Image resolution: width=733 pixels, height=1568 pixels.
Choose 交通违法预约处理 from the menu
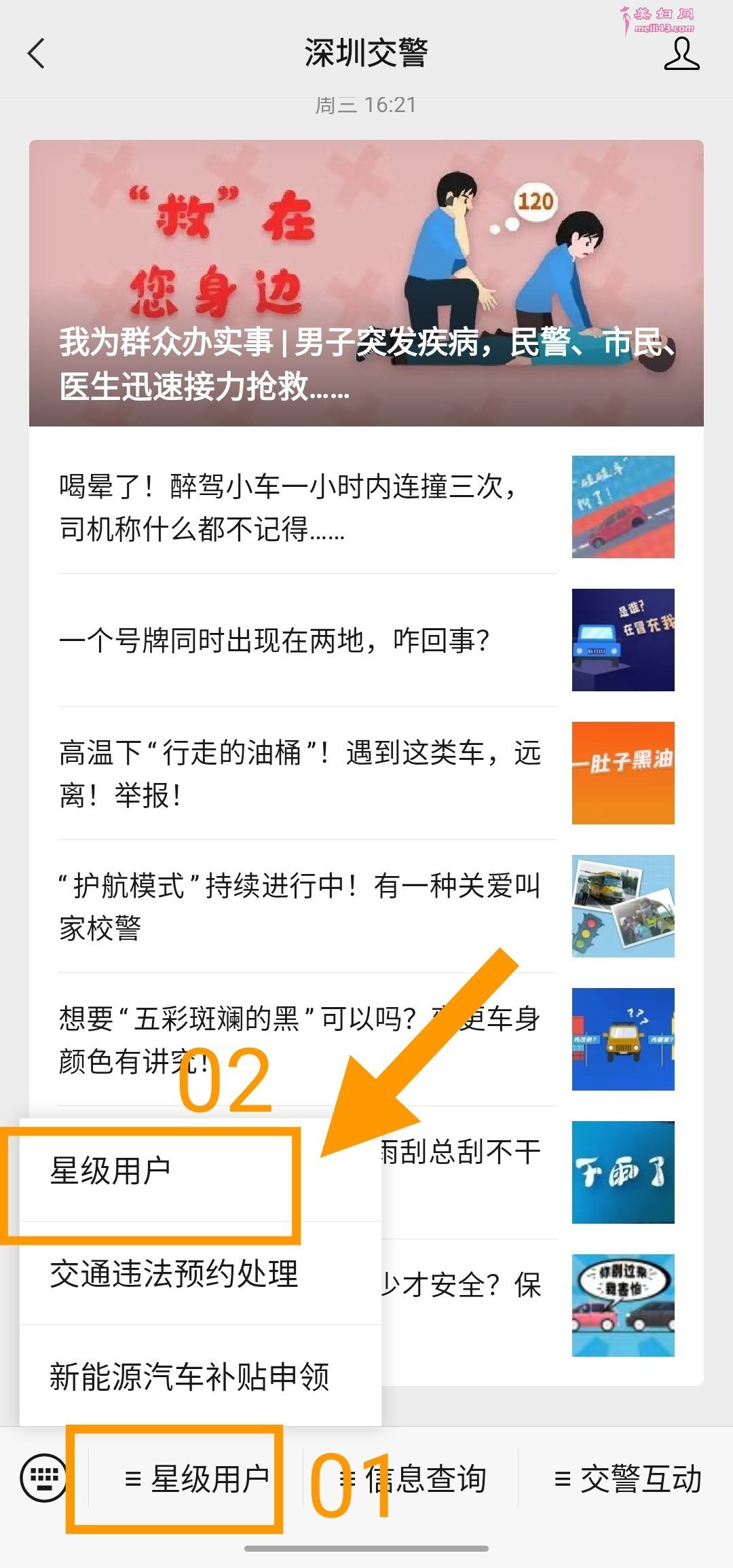(x=174, y=1273)
